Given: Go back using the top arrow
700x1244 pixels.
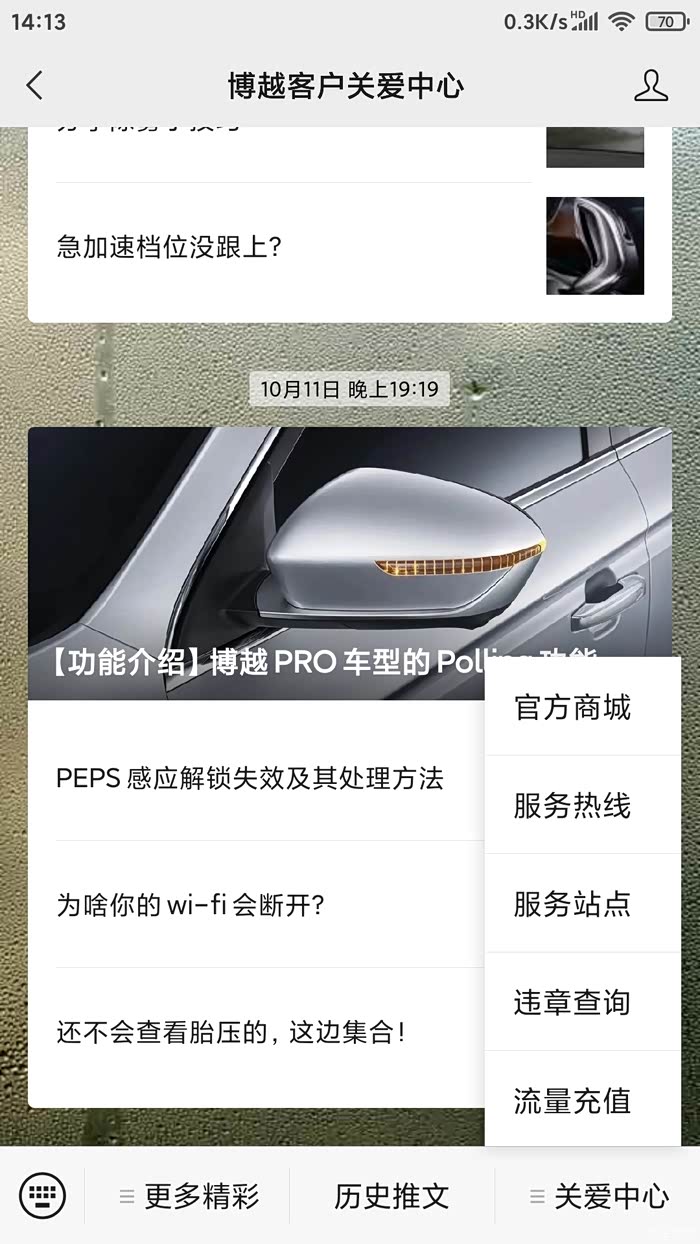Looking at the screenshot, I should point(34,86).
